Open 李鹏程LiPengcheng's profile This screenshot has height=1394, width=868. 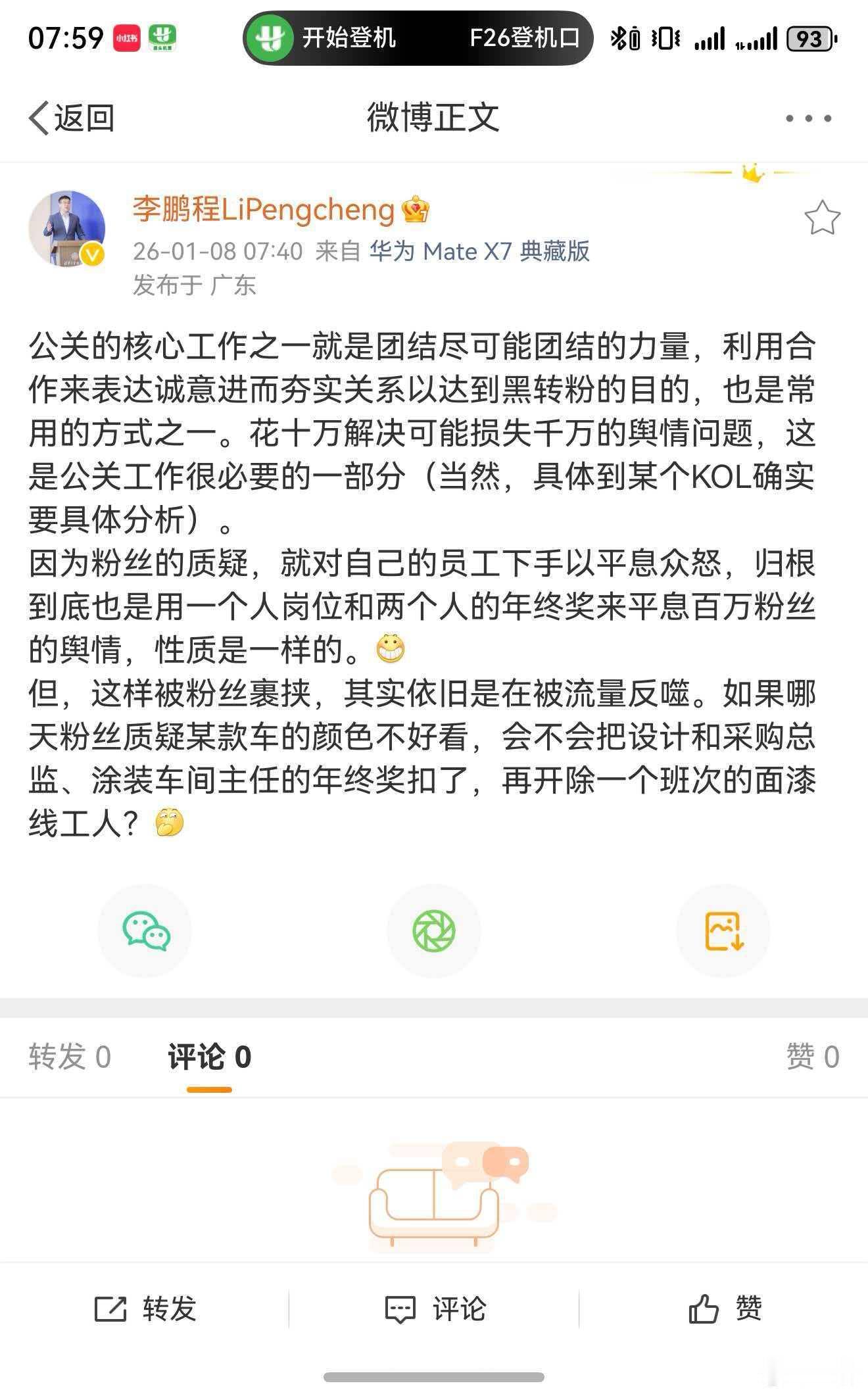pos(260,210)
